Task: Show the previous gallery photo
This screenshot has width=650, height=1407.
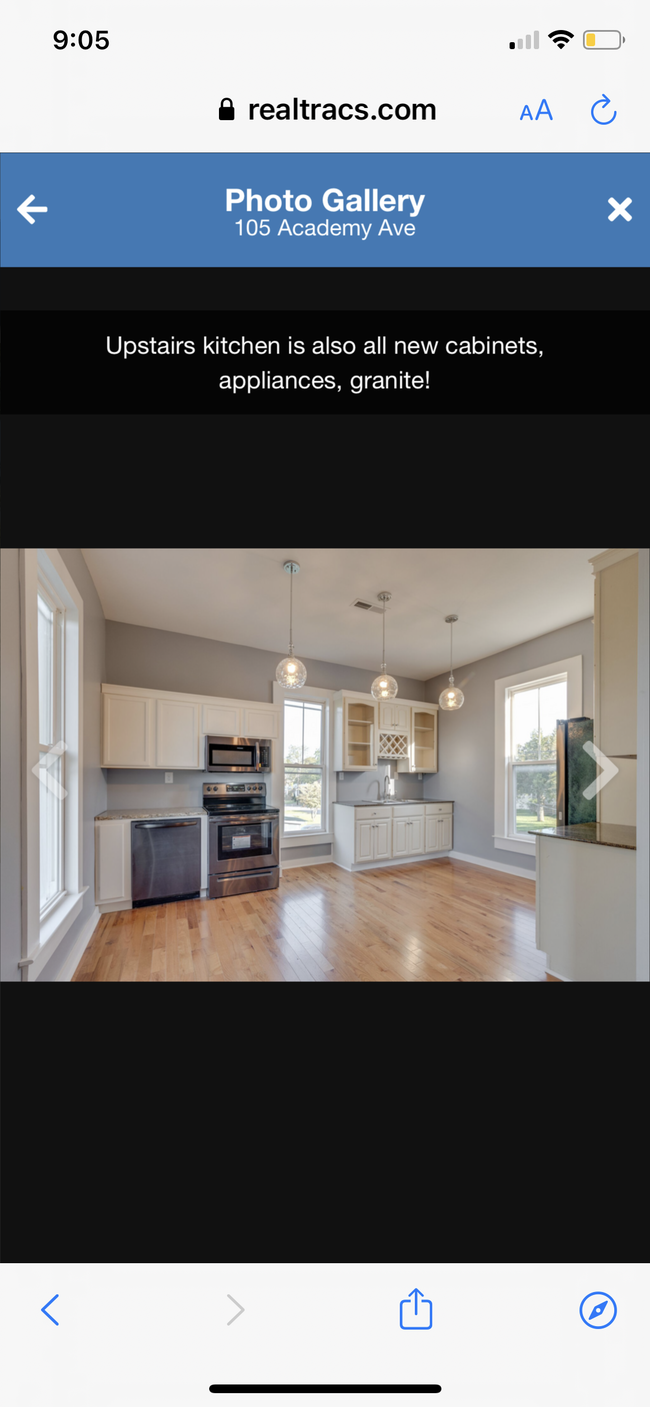Action: tap(48, 768)
